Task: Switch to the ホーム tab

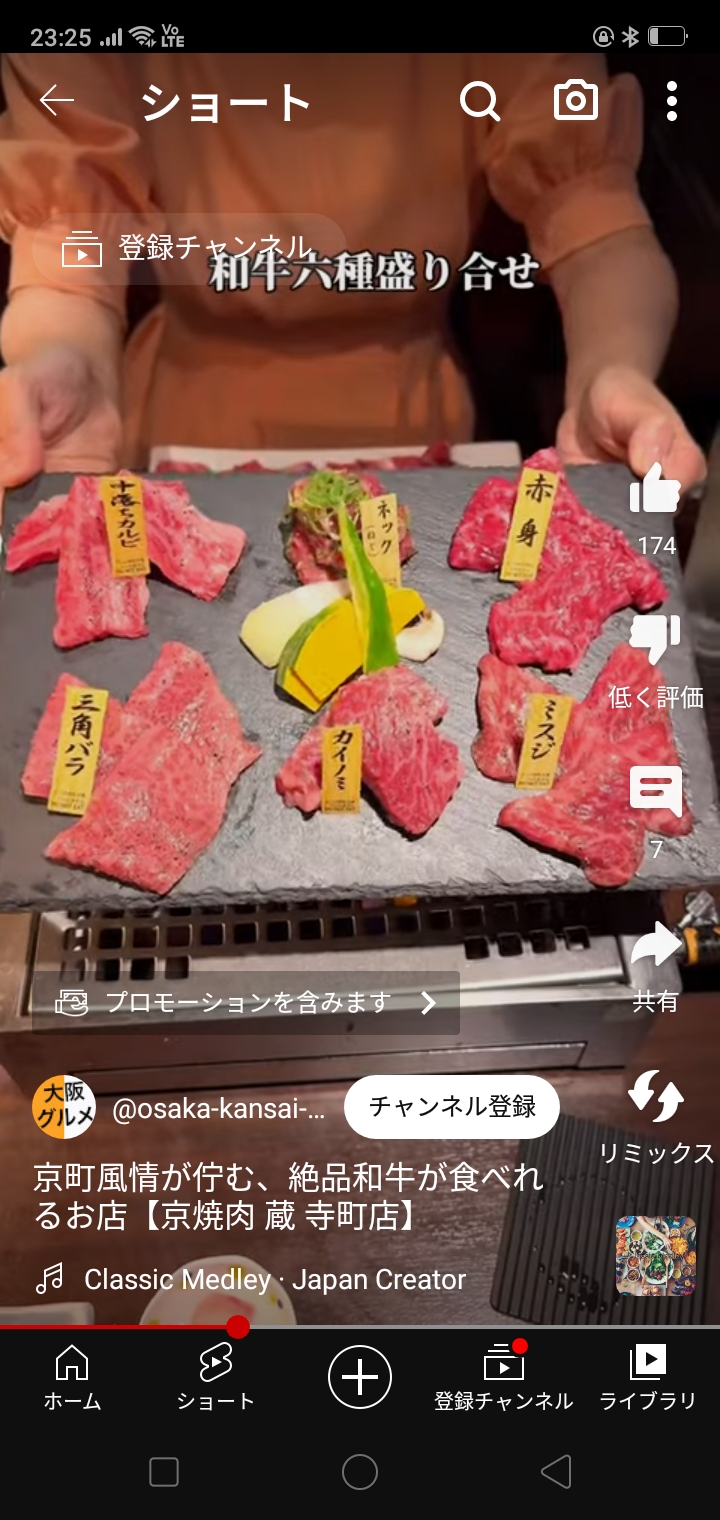Action: click(x=72, y=1377)
